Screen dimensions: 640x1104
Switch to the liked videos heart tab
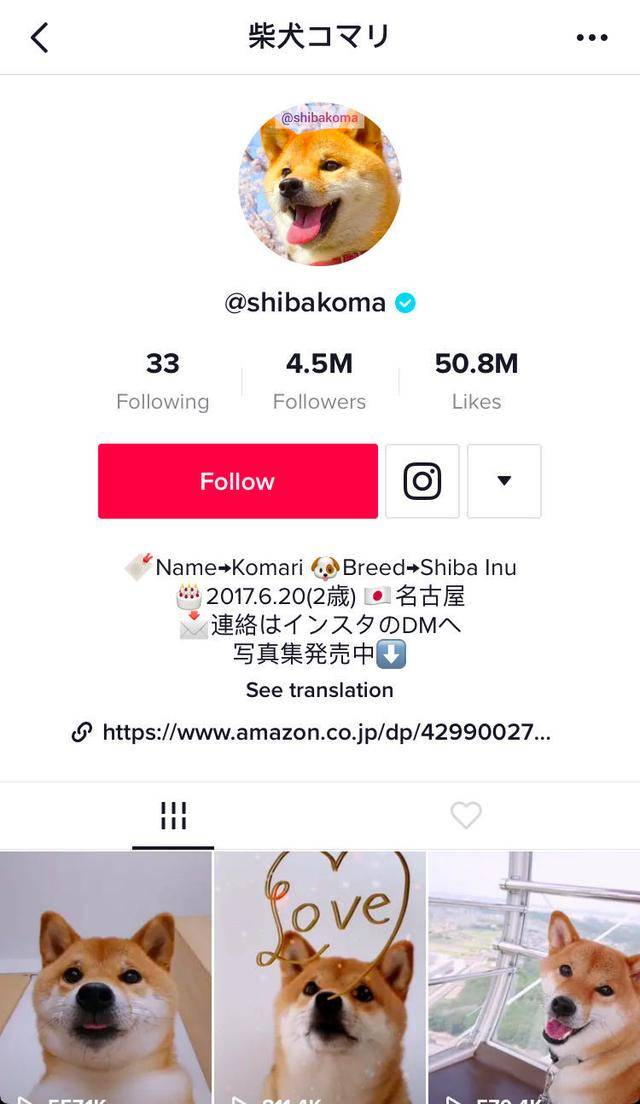click(x=466, y=816)
